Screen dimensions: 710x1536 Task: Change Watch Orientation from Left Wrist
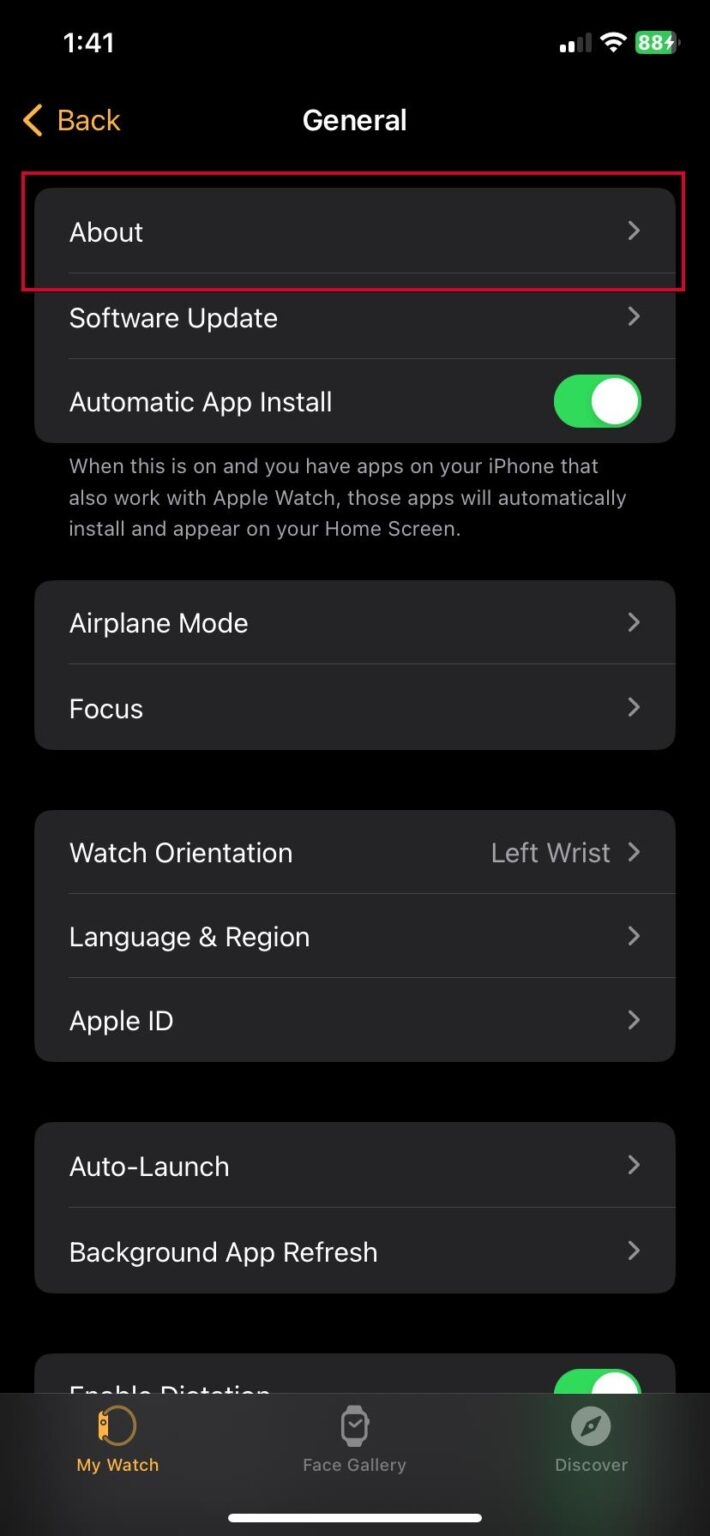(354, 853)
